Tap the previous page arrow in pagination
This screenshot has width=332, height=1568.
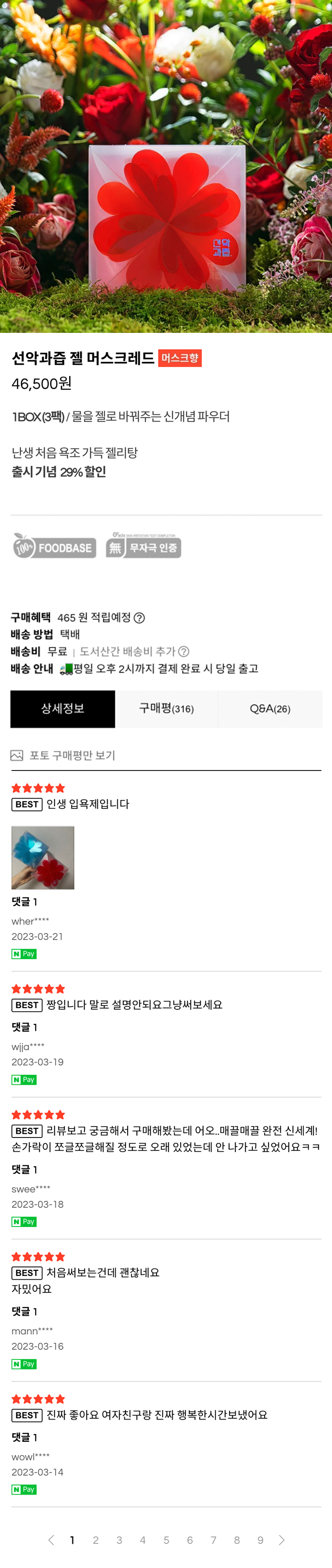[x=51, y=1540]
